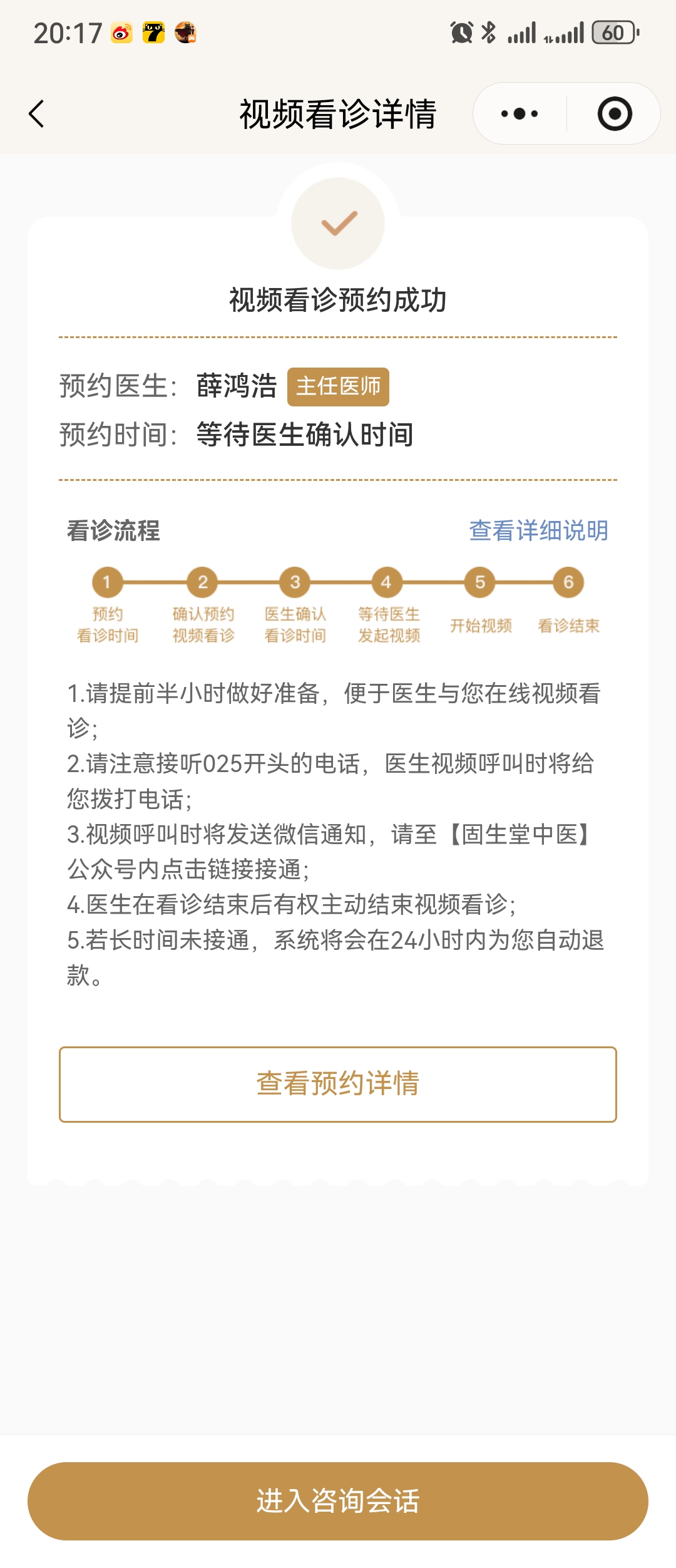Enter the consultation chat via 进入咨询会话
Screen dimensions: 676x1568
[x=338, y=1501]
